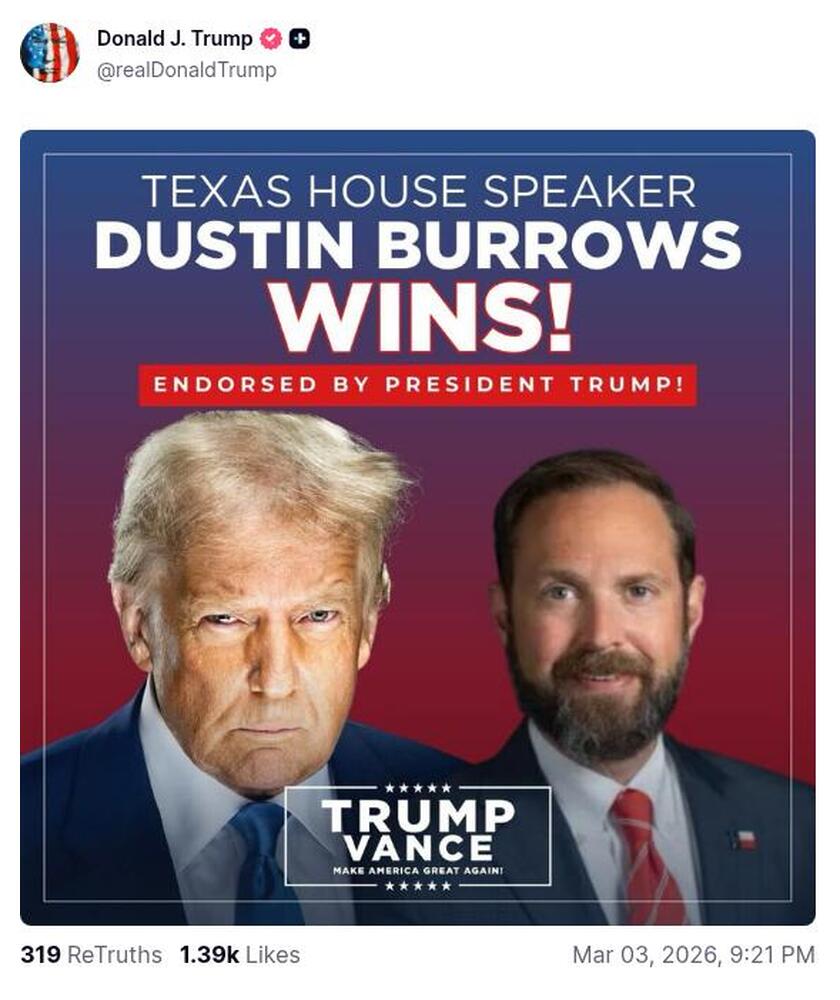The width and height of the screenshot is (840, 1000).
Task: Open the @realDonaldTrump handle link
Action: [x=186, y=70]
